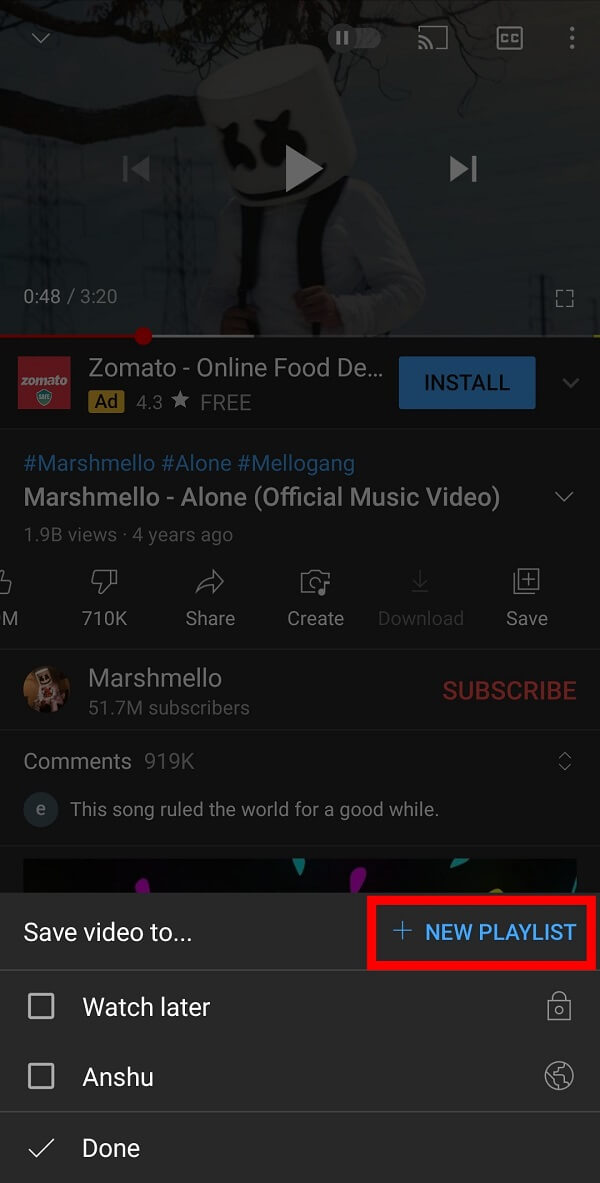
Task: Open the player overflow menu
Action: click(571, 38)
